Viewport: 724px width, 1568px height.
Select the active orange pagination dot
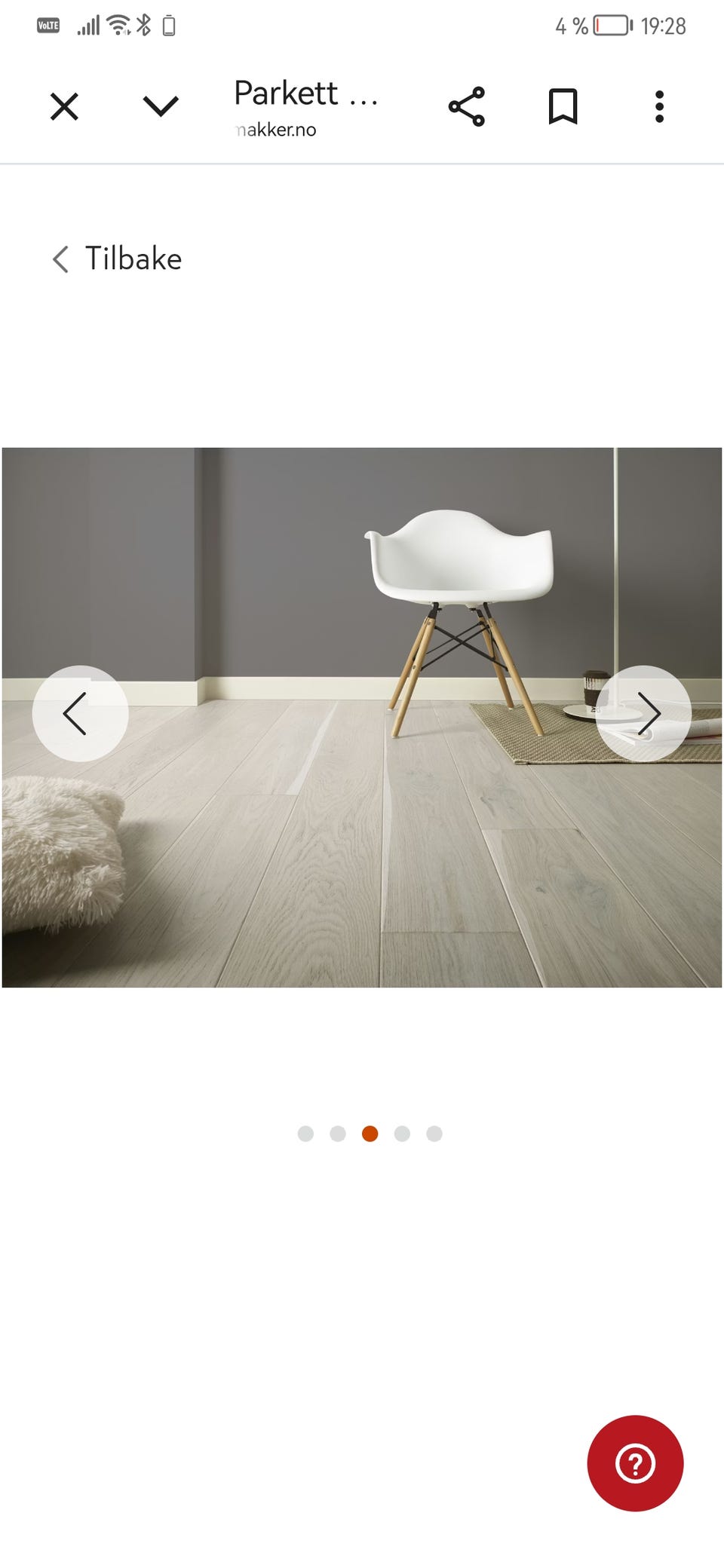[x=370, y=1133]
